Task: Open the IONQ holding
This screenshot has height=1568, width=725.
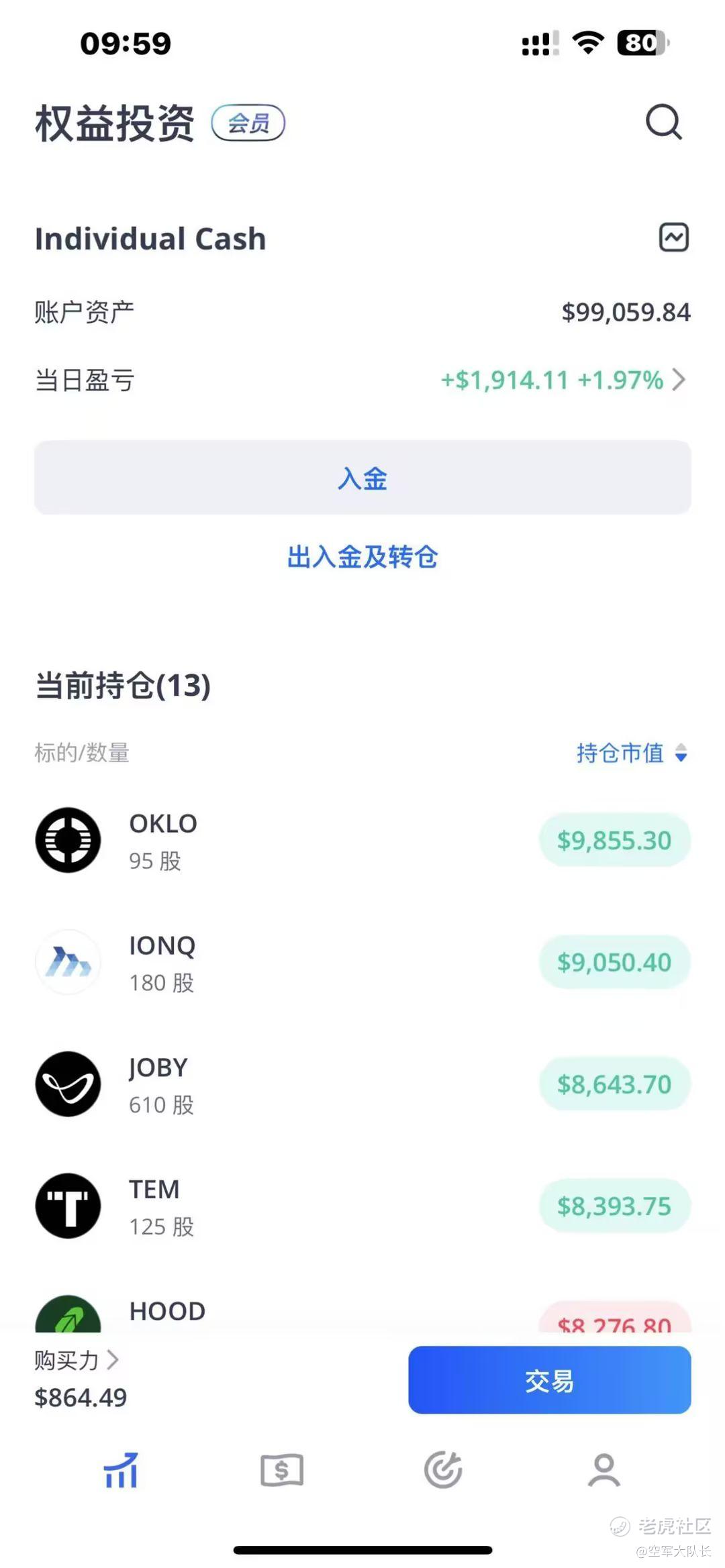Action: tap(362, 962)
